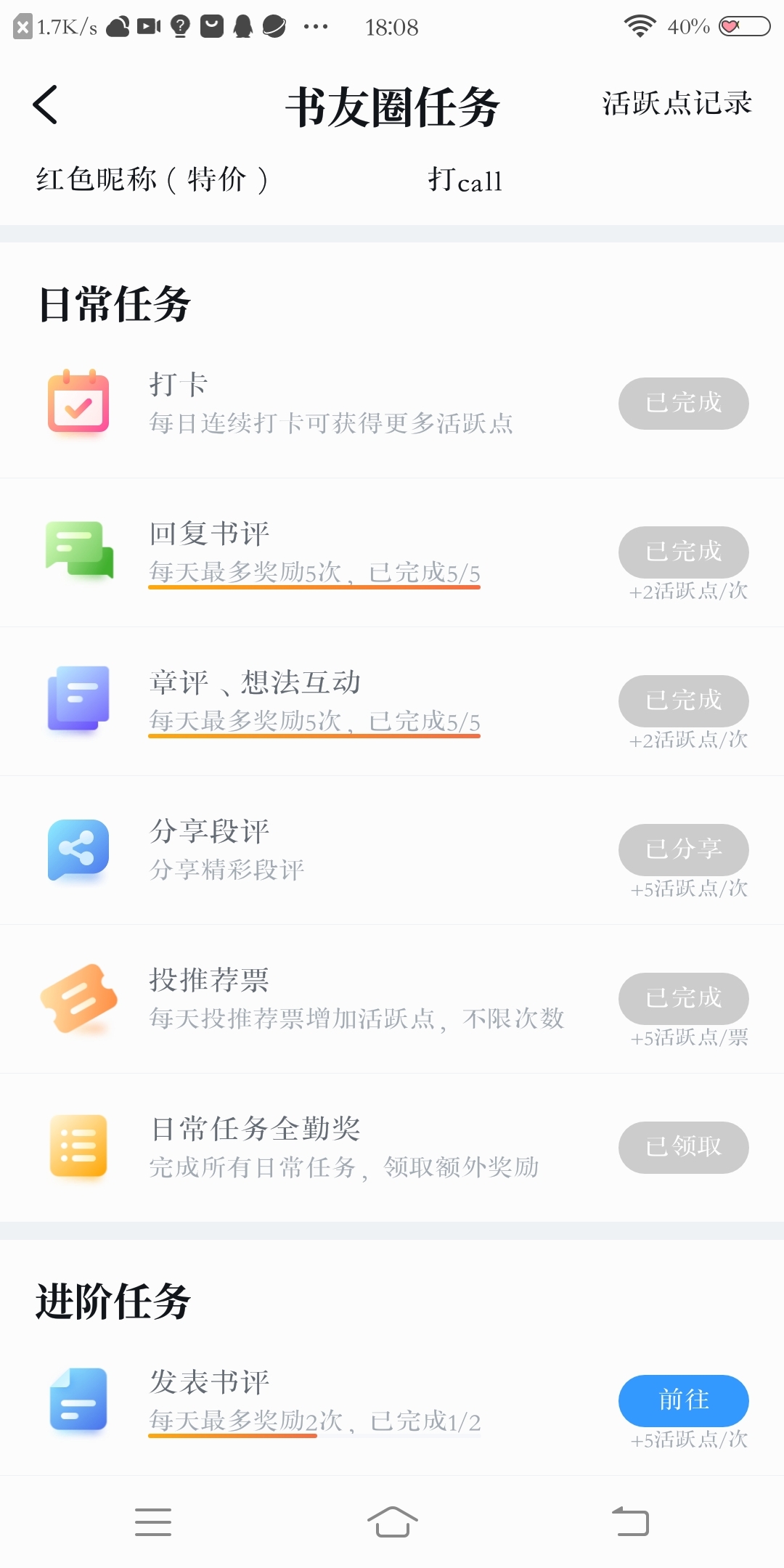Tap 已完成 button for 打卡 task

click(x=684, y=403)
